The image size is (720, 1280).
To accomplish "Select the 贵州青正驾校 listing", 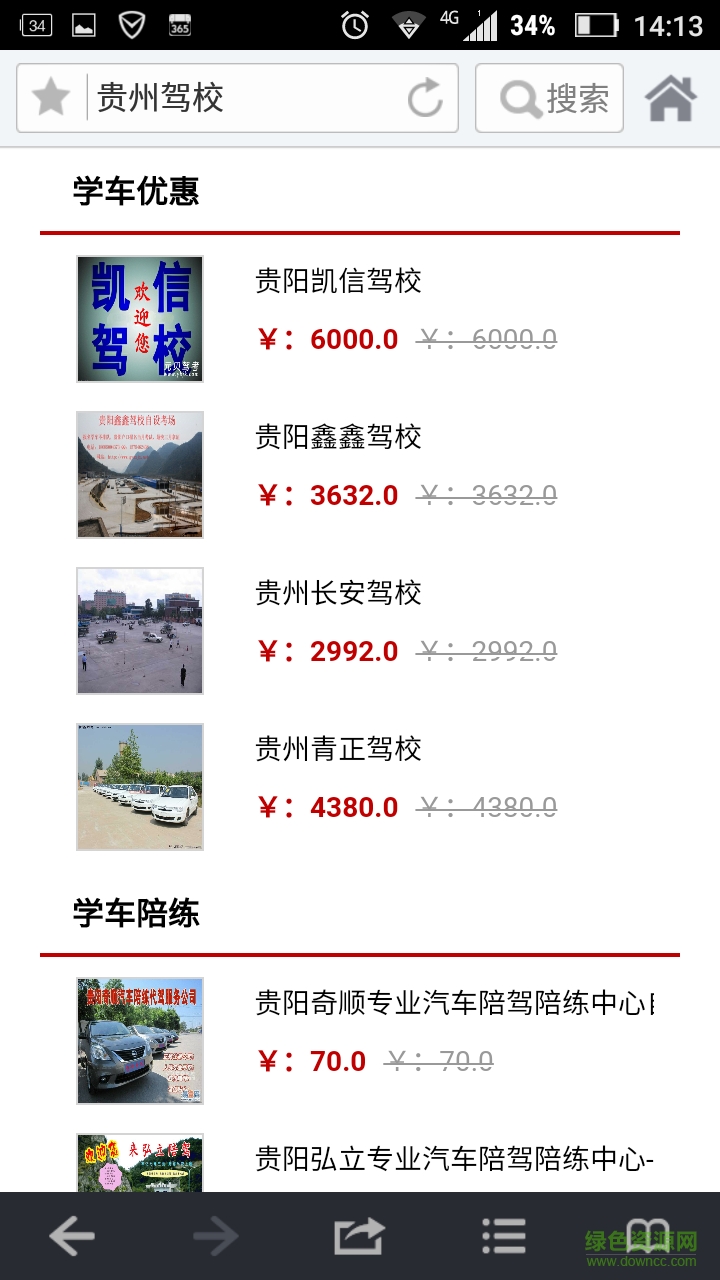I will (x=338, y=749).
